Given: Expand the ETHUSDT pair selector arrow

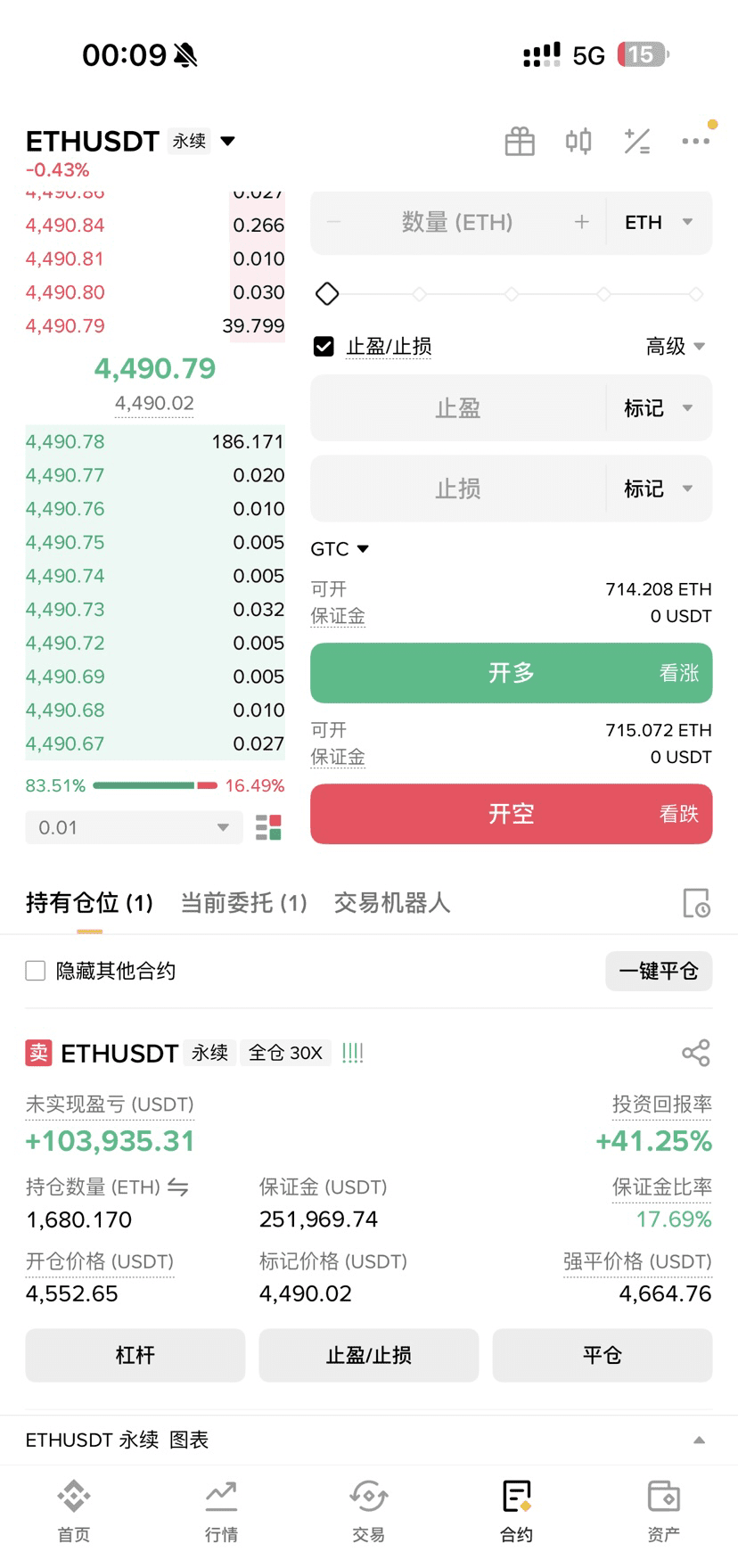Looking at the screenshot, I should pos(228,141).
